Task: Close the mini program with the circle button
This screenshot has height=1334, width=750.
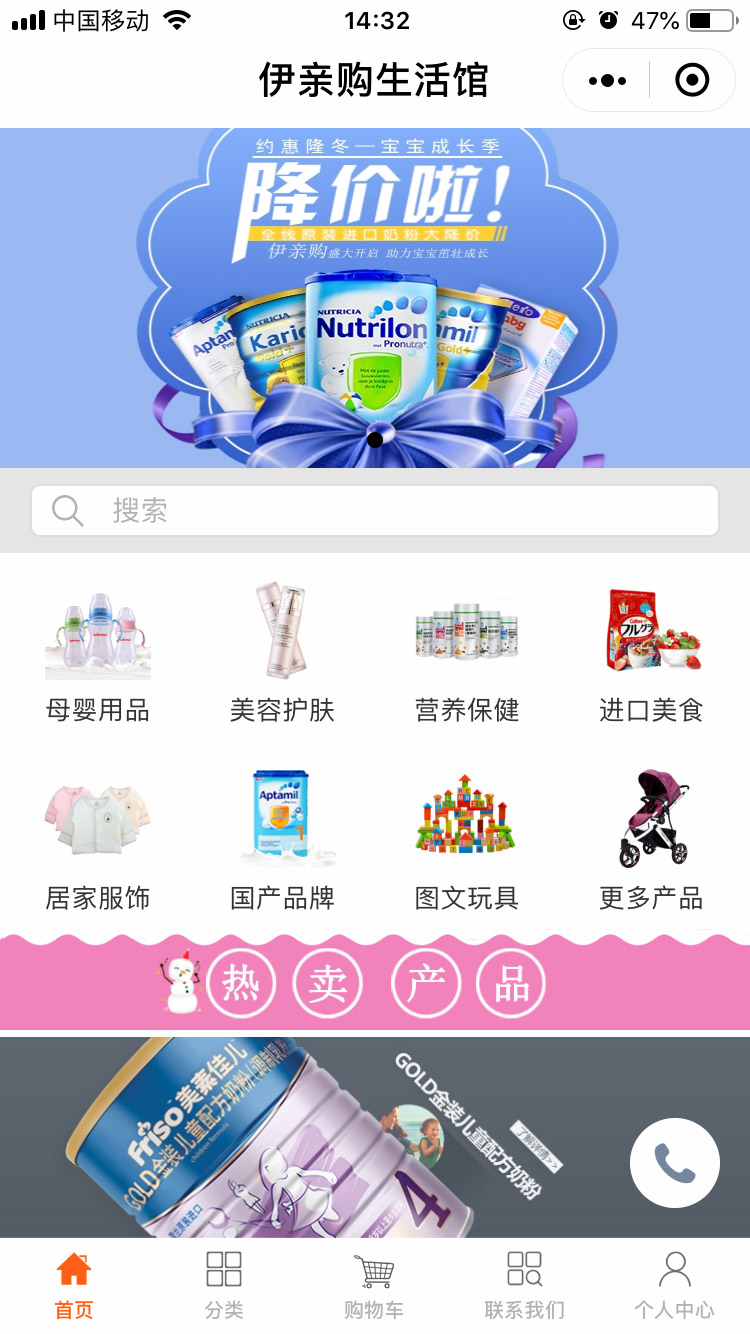Action: pos(692,80)
